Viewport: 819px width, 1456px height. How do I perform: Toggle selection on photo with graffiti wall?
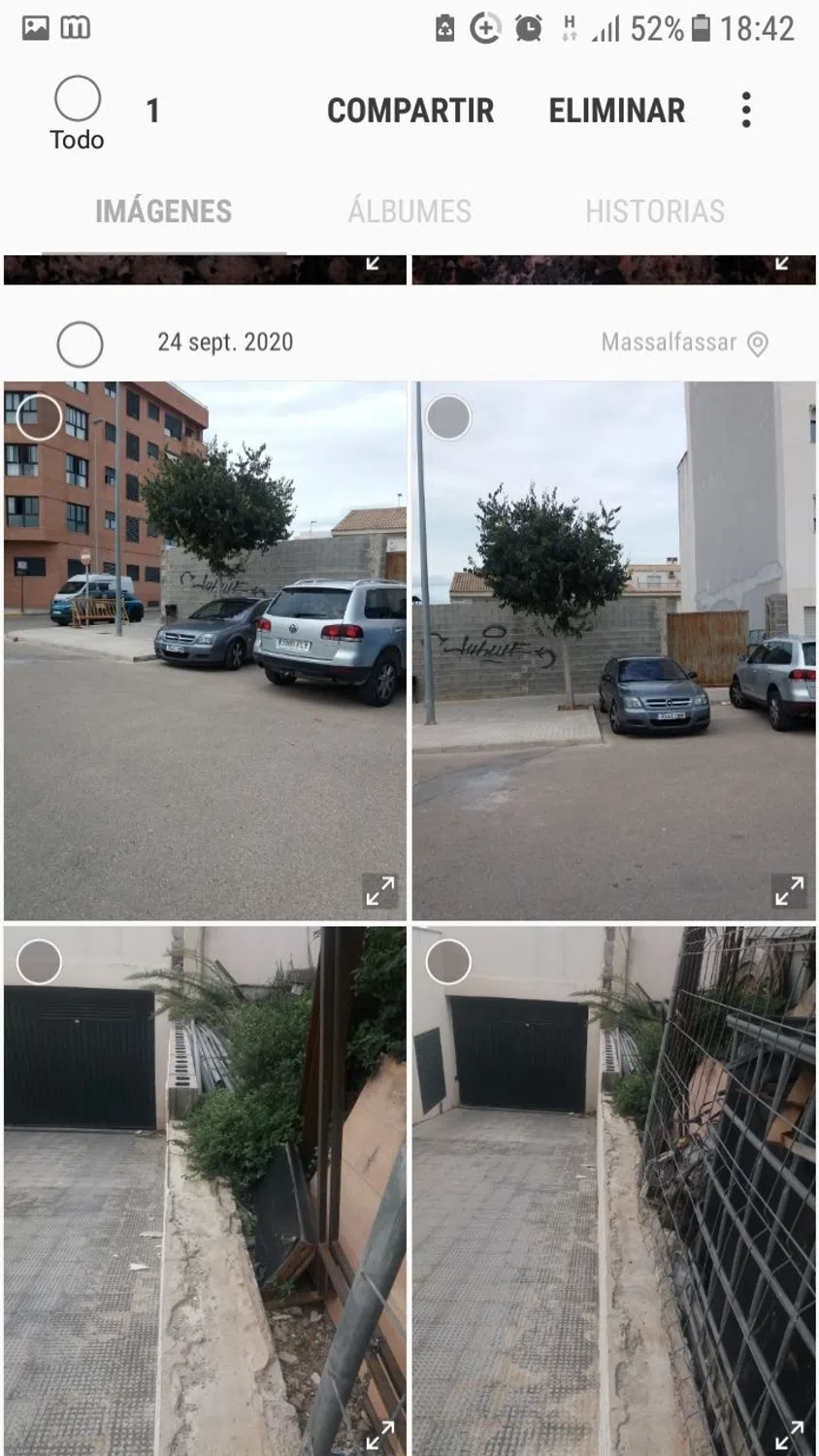[x=448, y=417]
